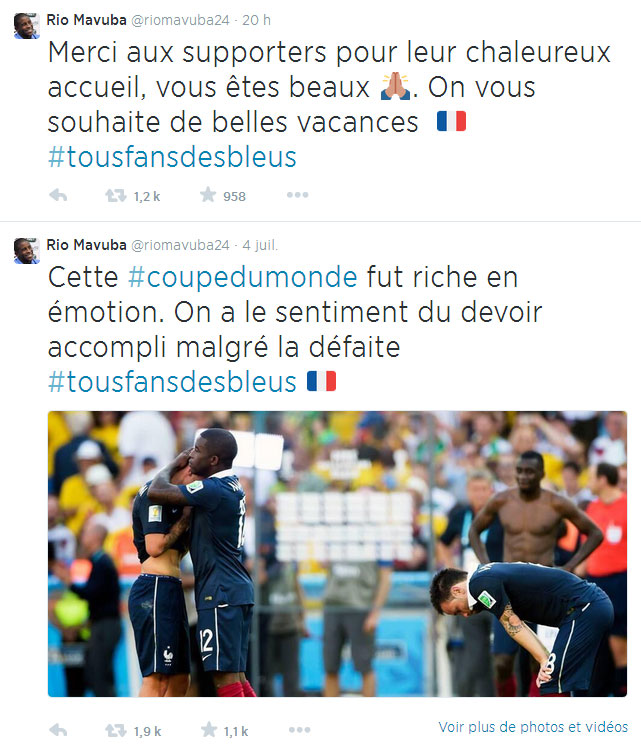
Task: Favorite the '#coupedumonde' tweet
Action: pos(208,731)
